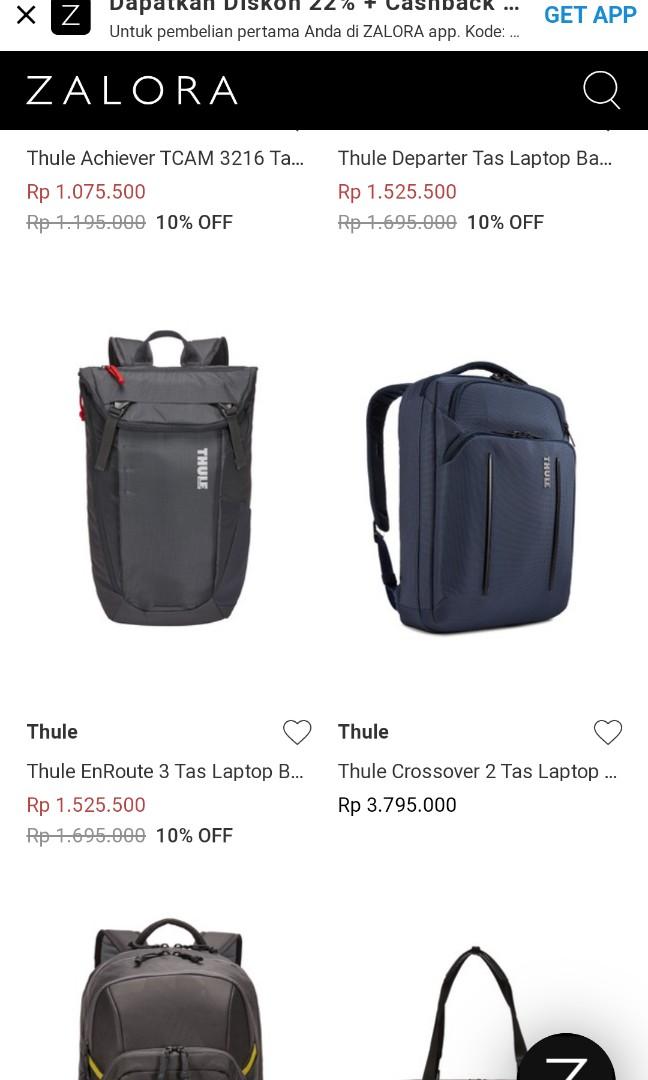This screenshot has height=1080, width=648.
Task: Add Thule Crossover 2 to wishlist
Action: click(608, 732)
